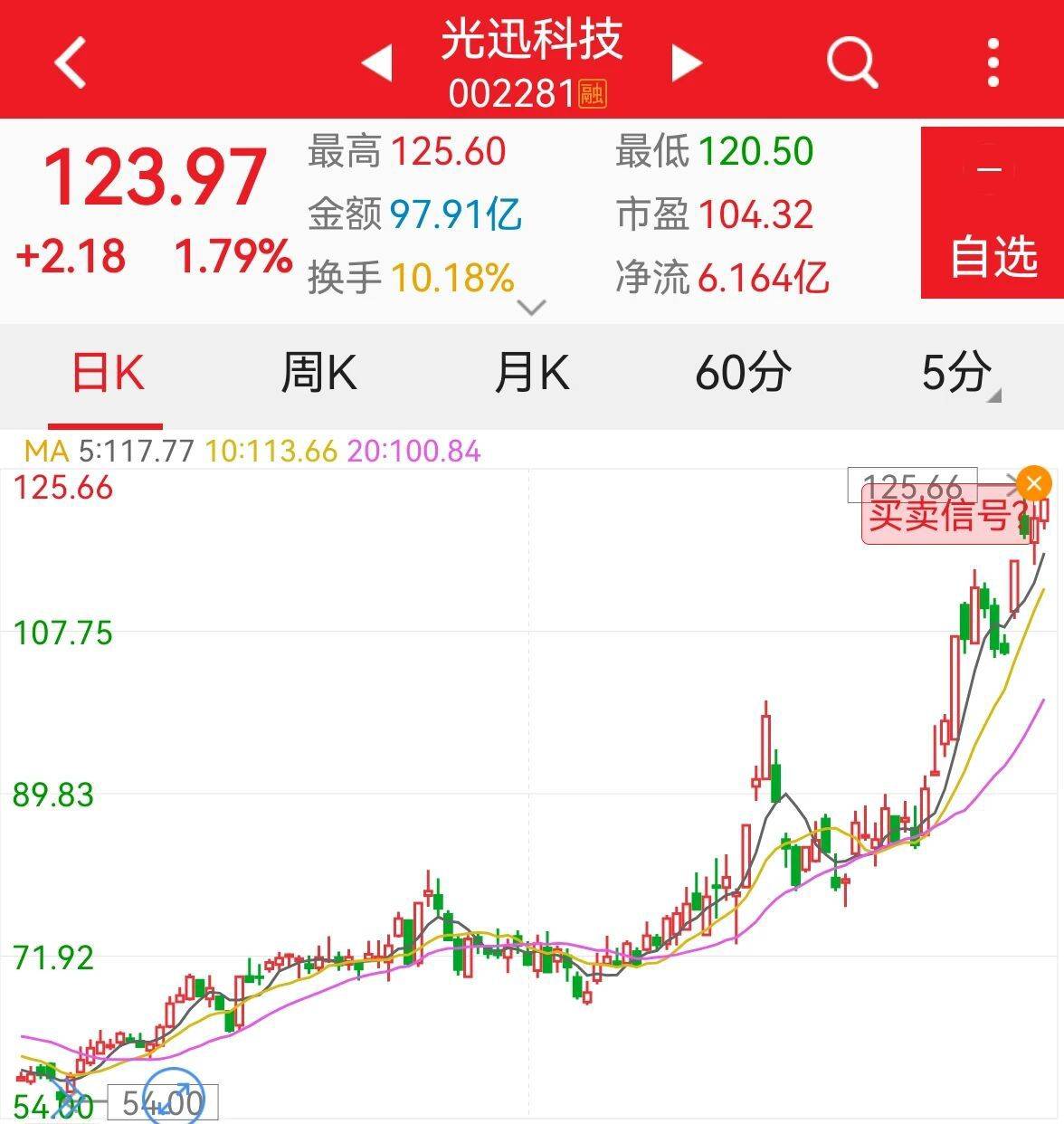Switch to the 月K monthly chart tab
The width and height of the screenshot is (1064, 1124).
[x=532, y=371]
